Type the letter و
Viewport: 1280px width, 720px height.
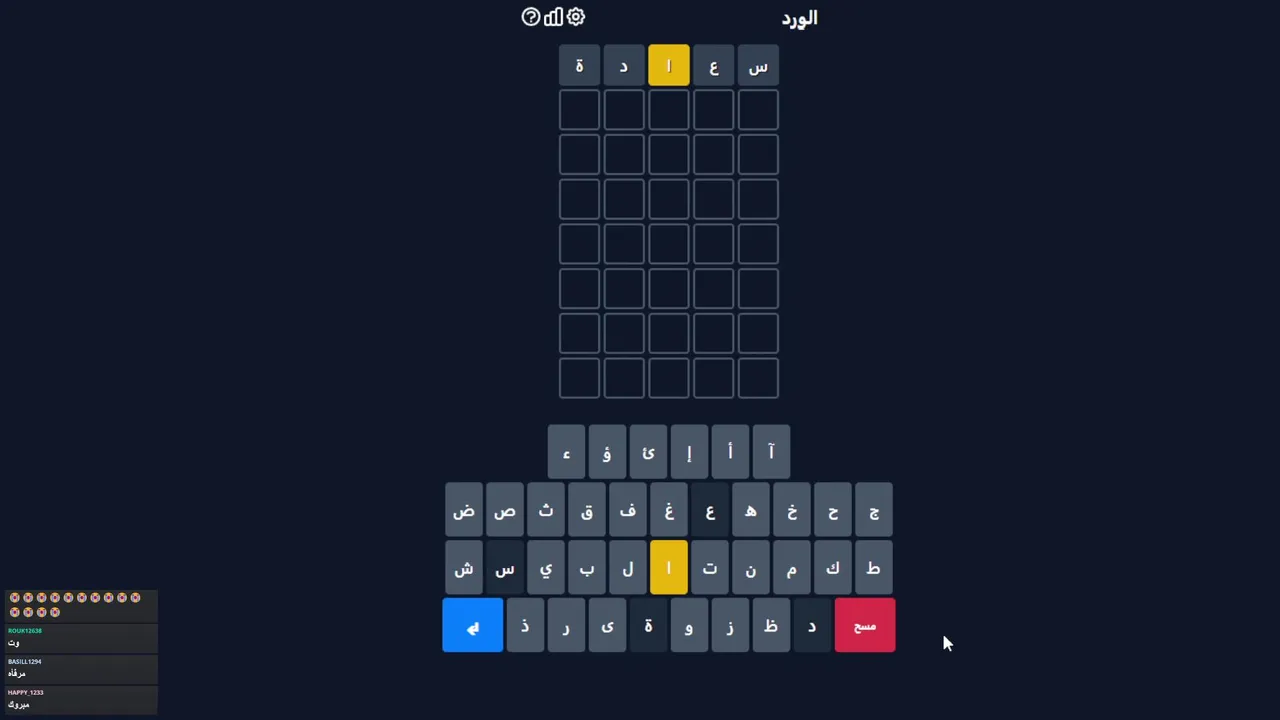coord(689,626)
